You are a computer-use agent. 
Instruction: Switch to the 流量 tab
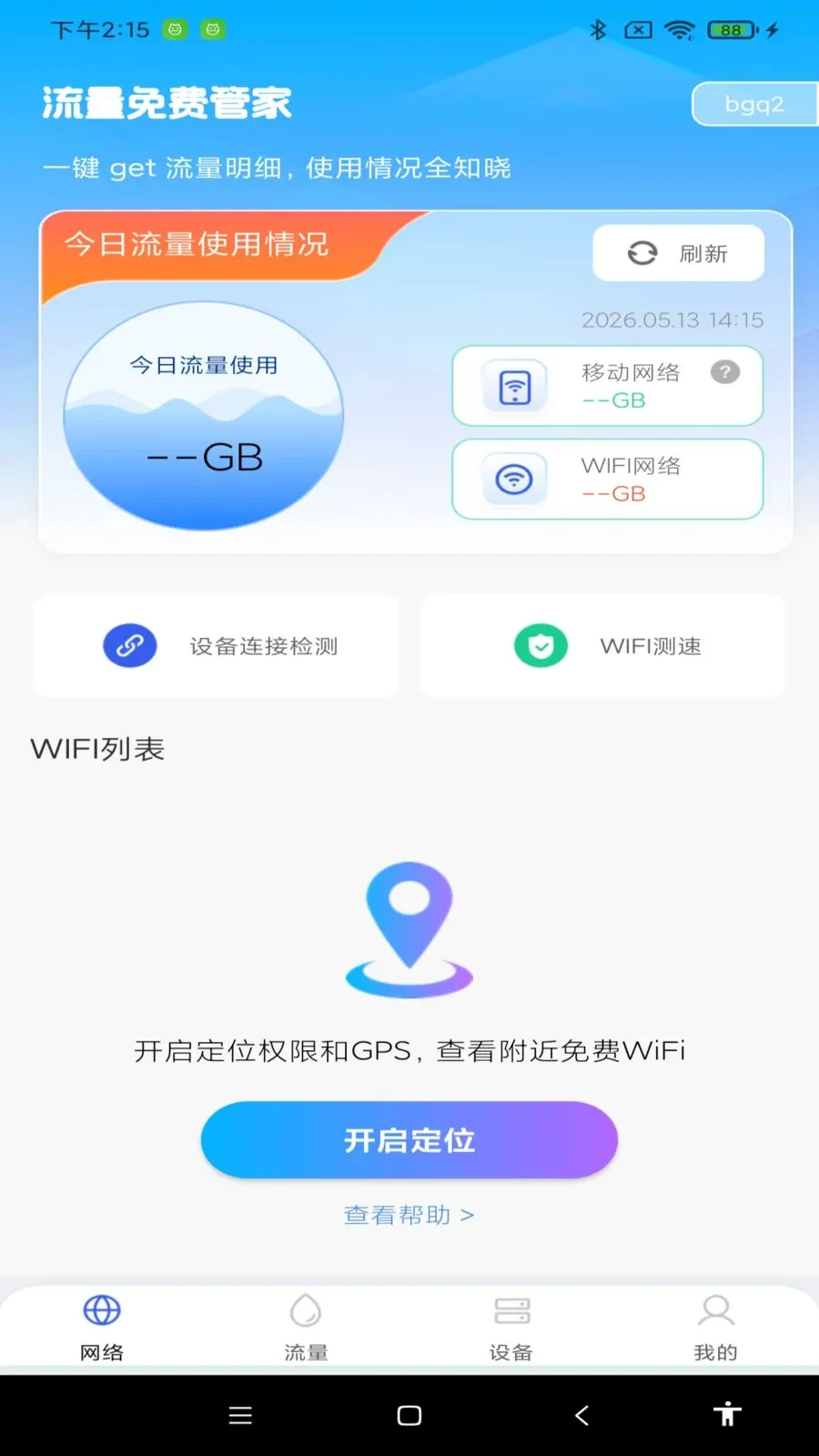[x=306, y=1329]
